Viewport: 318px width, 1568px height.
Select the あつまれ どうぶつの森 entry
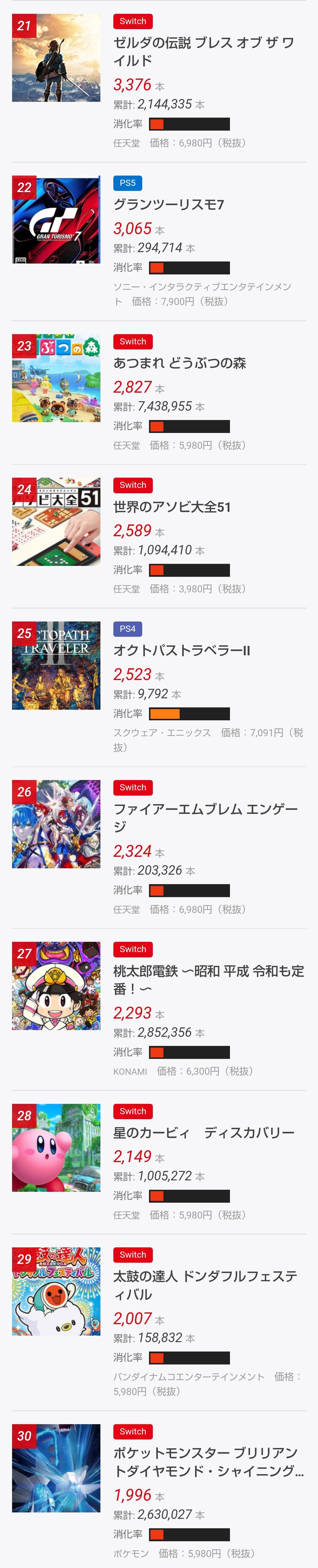[x=180, y=363]
